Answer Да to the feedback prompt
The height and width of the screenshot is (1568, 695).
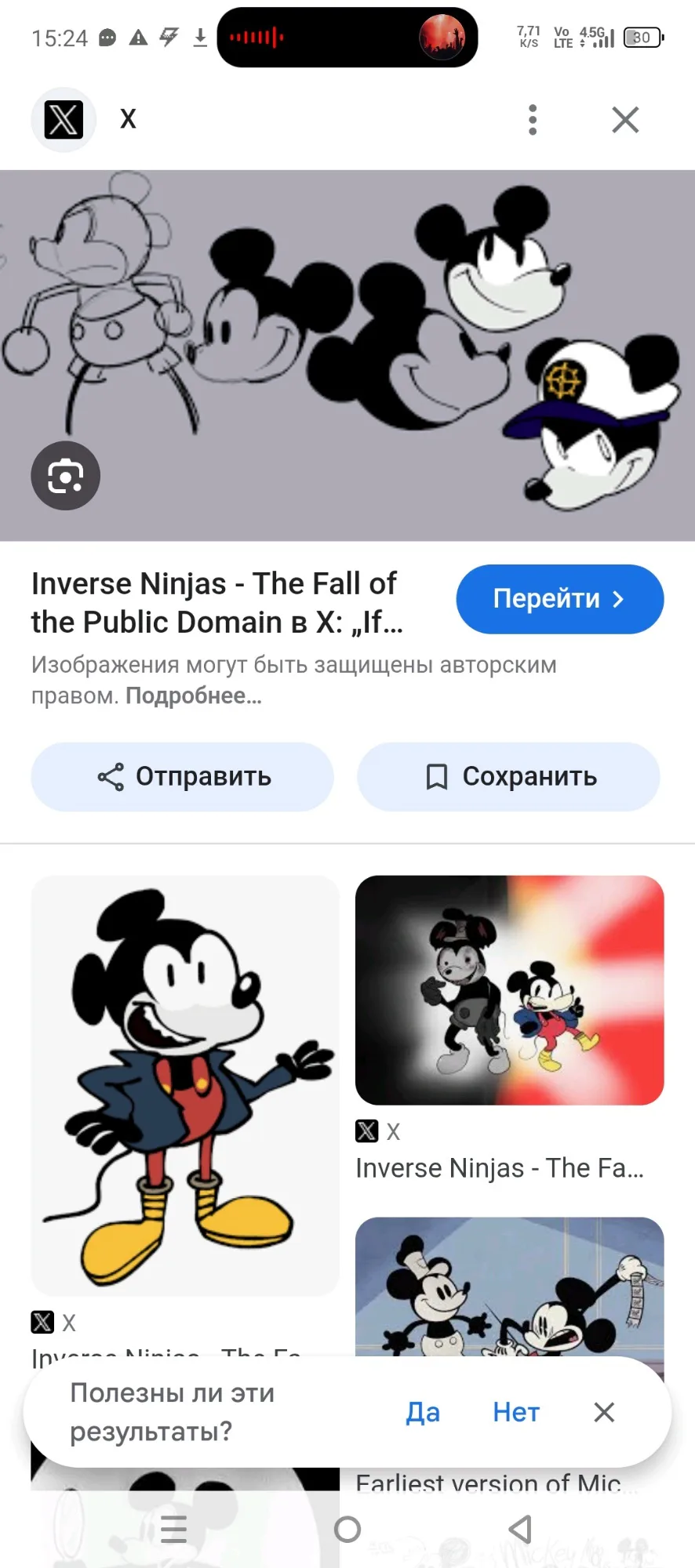[x=423, y=1412]
